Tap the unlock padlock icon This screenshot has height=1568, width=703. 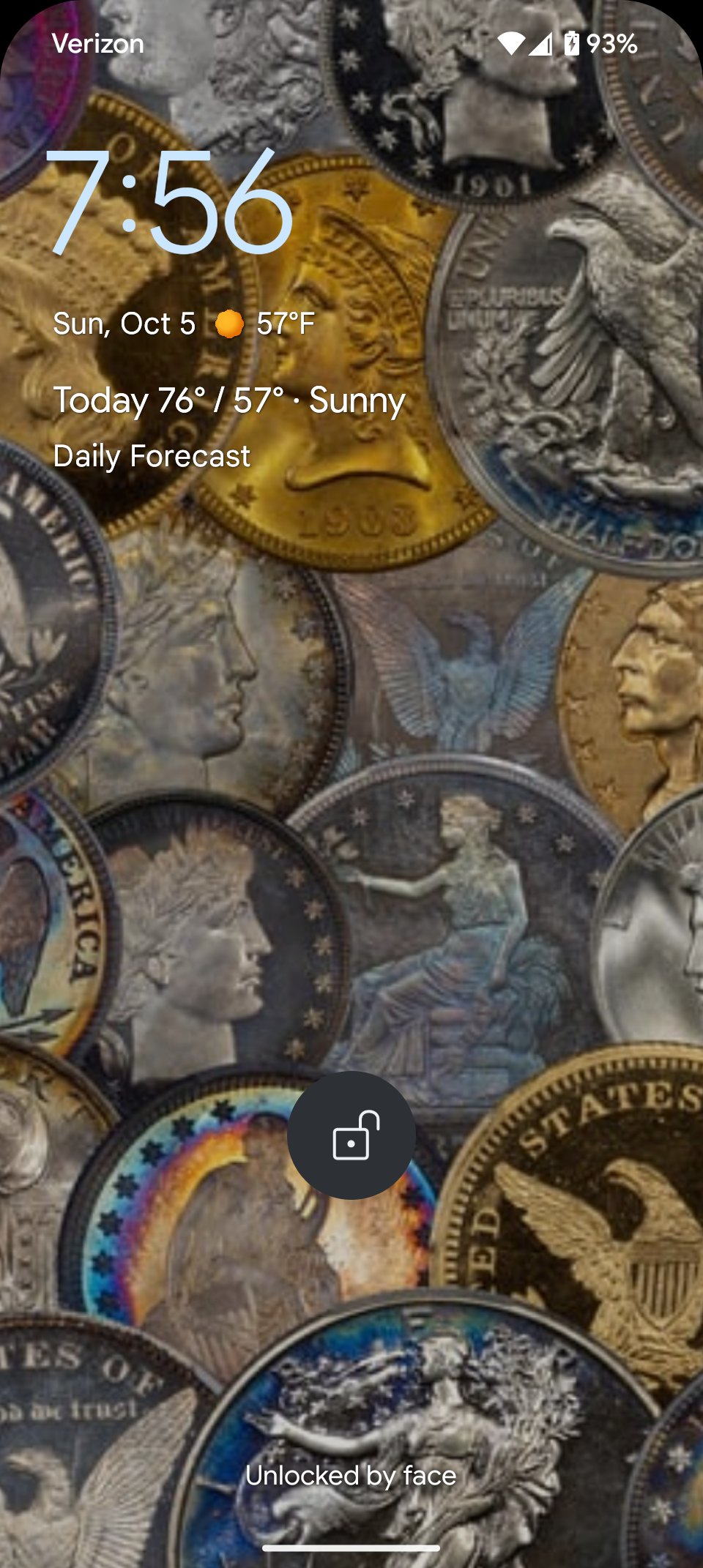pyautogui.click(x=351, y=1135)
